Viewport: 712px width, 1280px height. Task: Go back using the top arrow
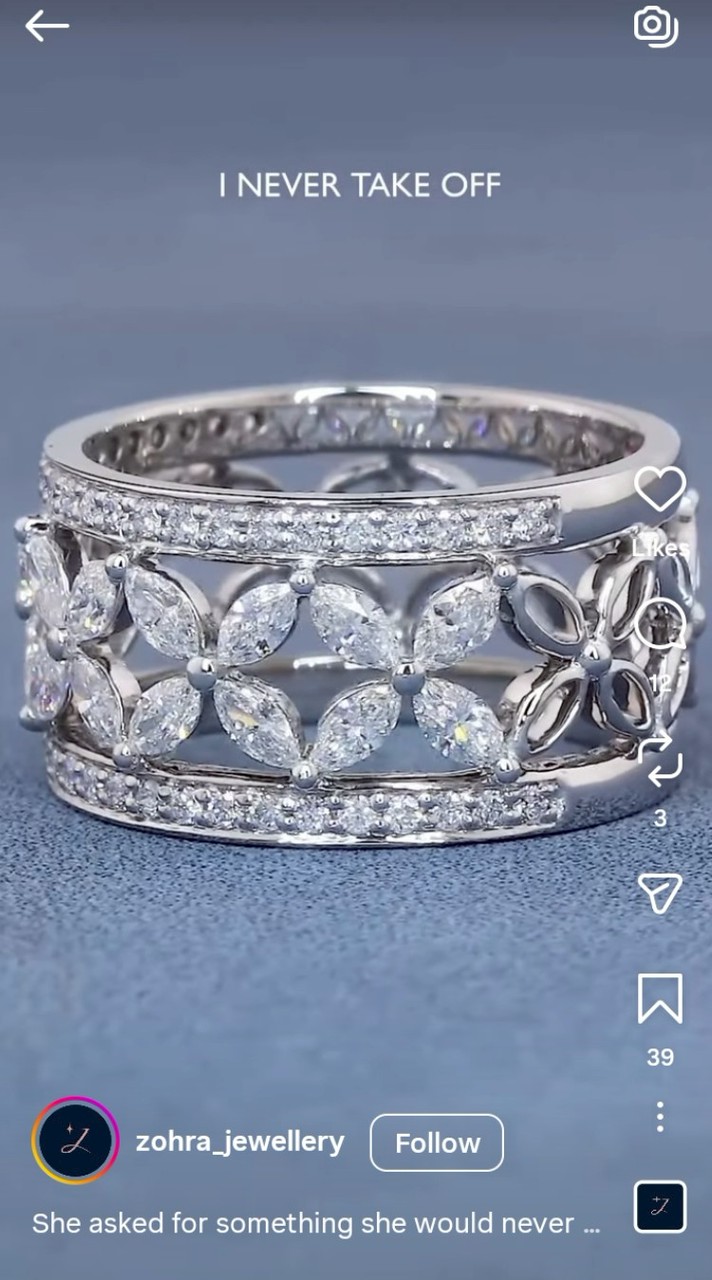pyautogui.click(x=46, y=27)
